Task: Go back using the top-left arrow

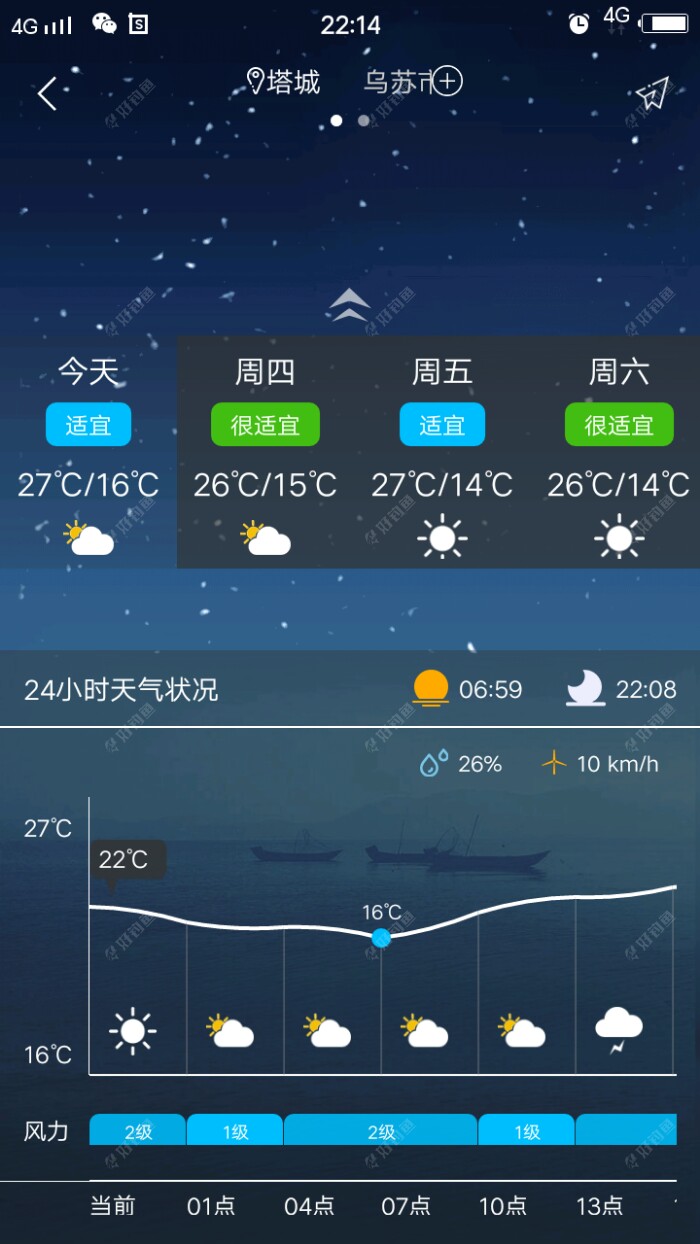Action: (x=47, y=94)
